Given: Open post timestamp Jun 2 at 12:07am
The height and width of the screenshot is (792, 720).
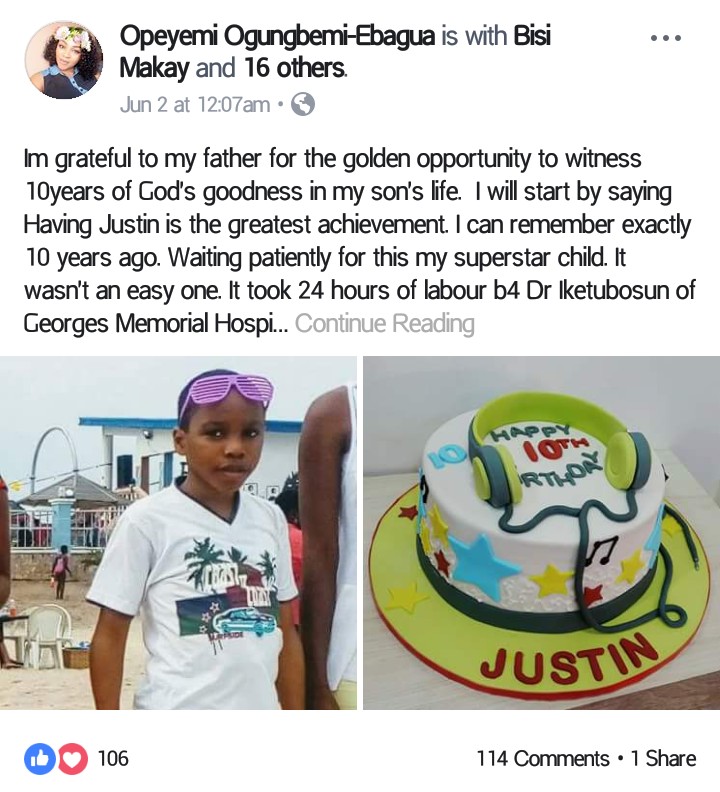Looking at the screenshot, I should pos(195,104).
